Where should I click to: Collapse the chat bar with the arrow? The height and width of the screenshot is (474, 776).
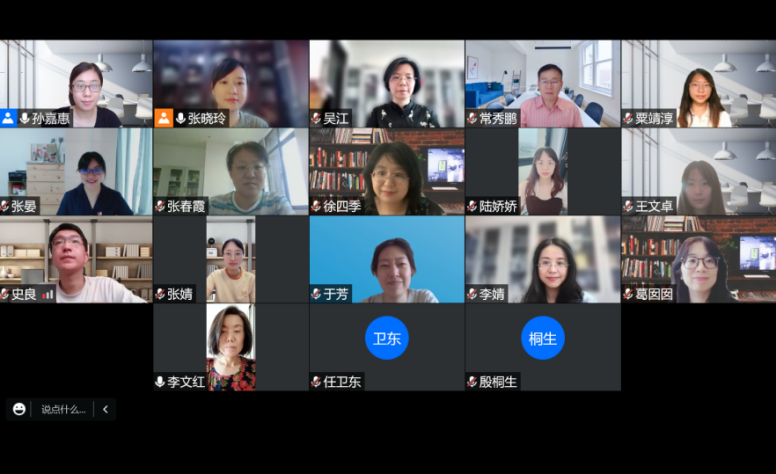[105, 409]
